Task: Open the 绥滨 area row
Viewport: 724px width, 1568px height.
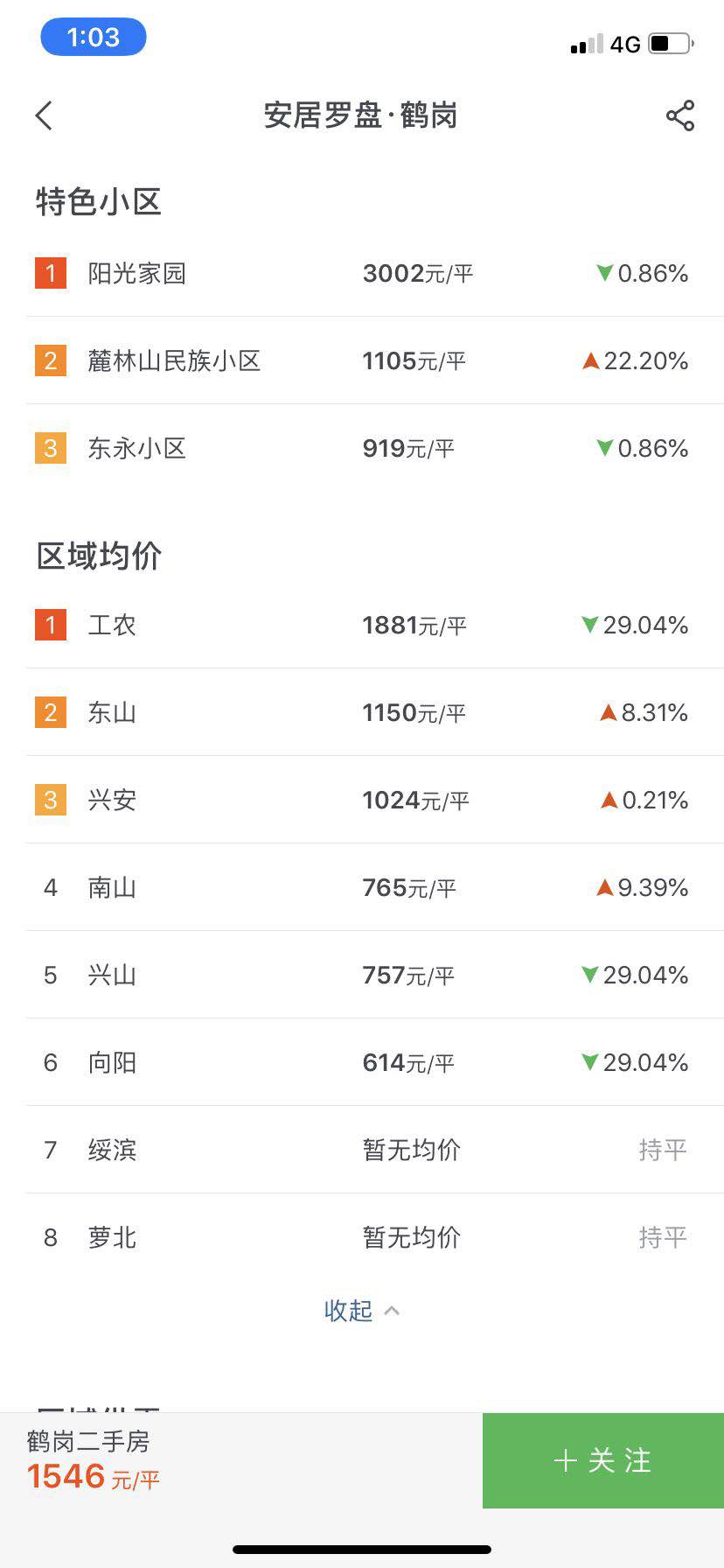Action: pyautogui.click(x=362, y=1150)
